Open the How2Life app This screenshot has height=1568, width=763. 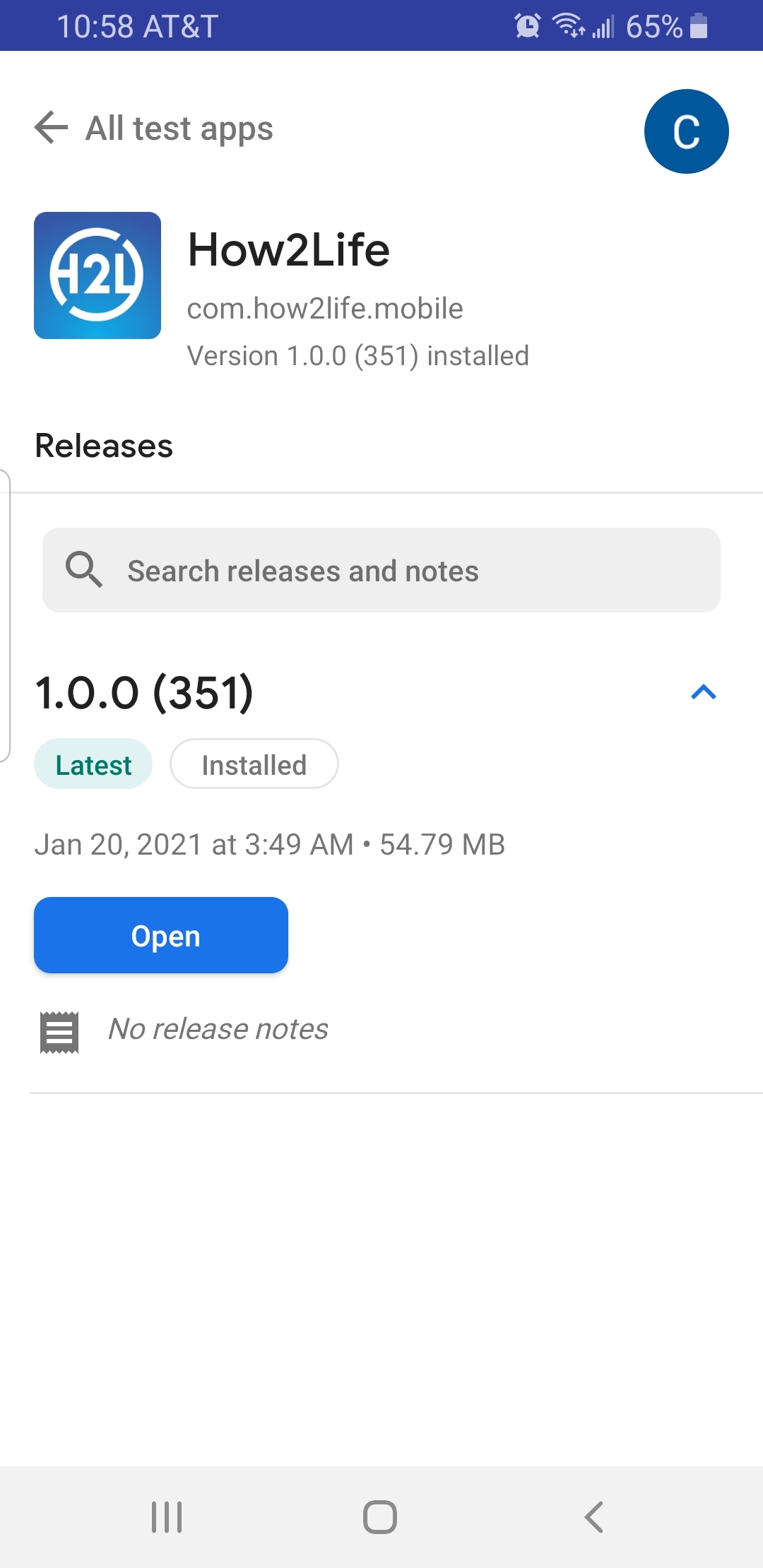pyautogui.click(x=161, y=935)
